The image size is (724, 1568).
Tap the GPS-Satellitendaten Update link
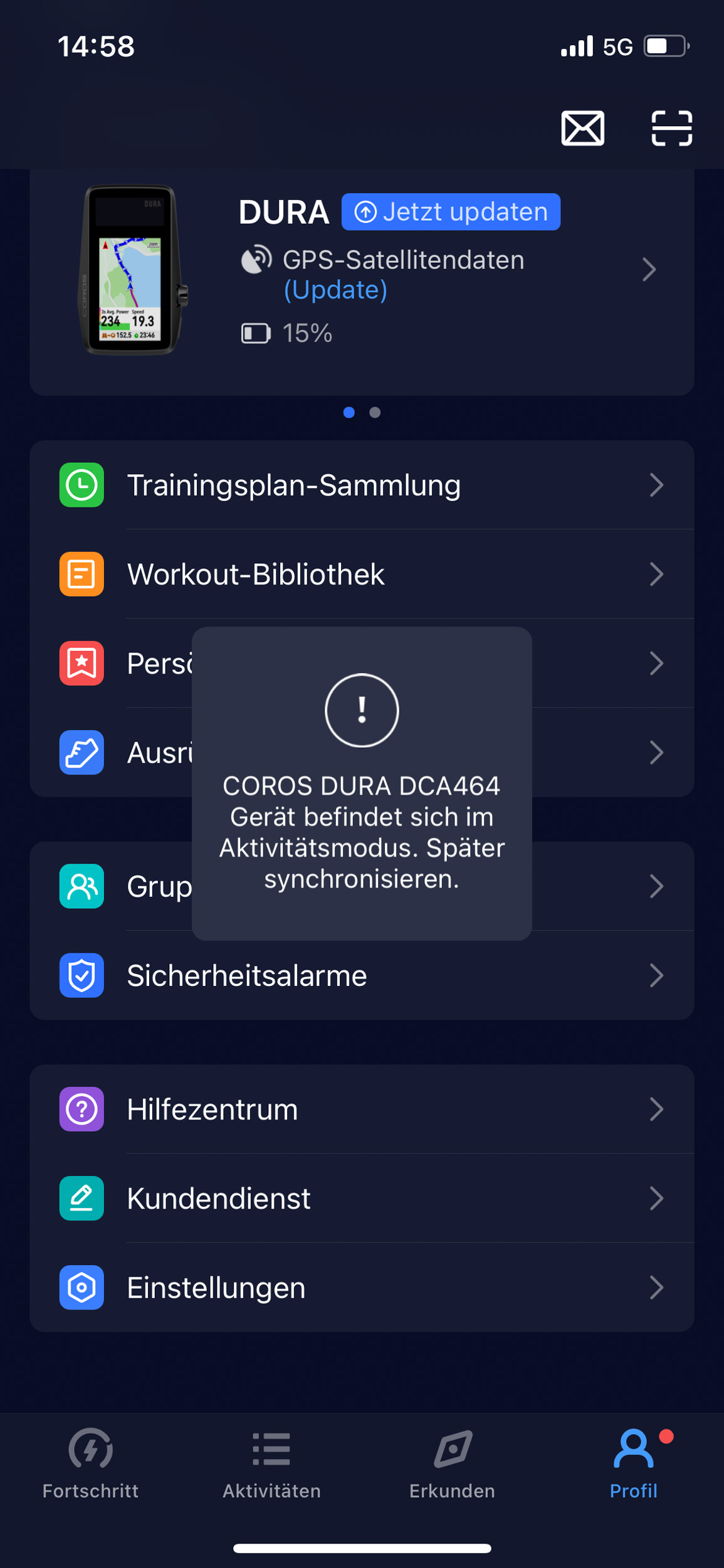coord(335,290)
